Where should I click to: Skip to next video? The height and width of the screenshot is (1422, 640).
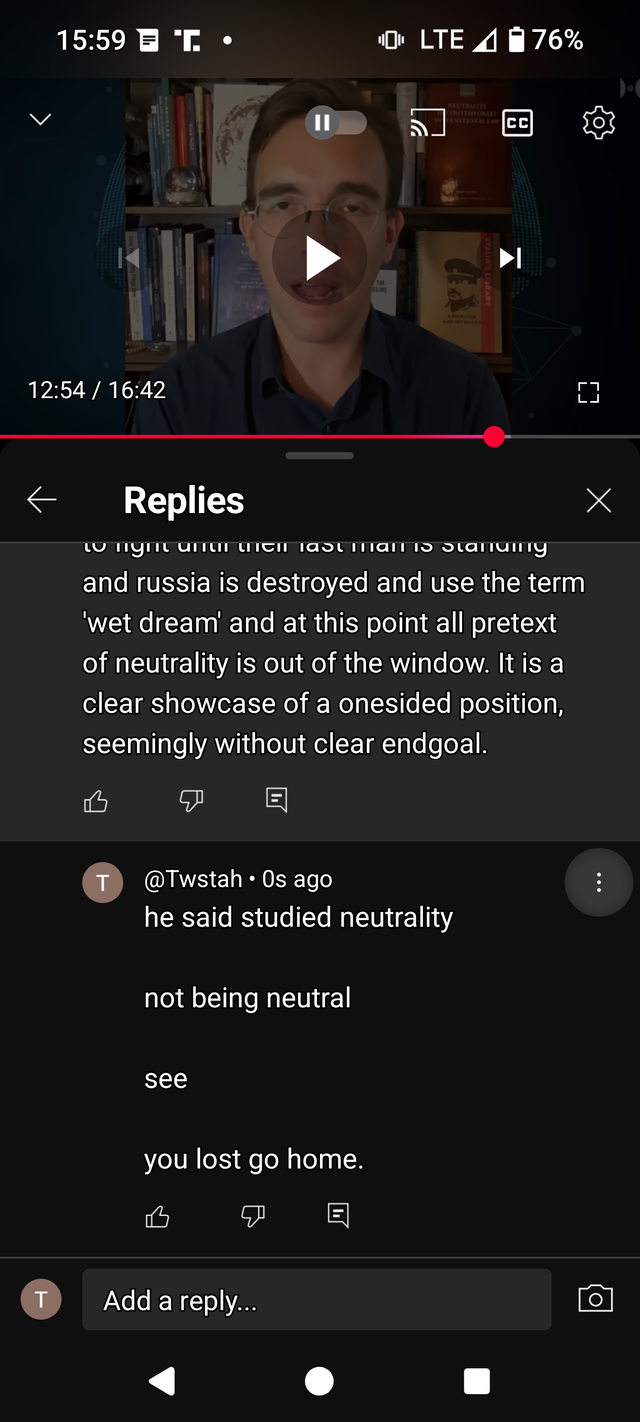[510, 258]
